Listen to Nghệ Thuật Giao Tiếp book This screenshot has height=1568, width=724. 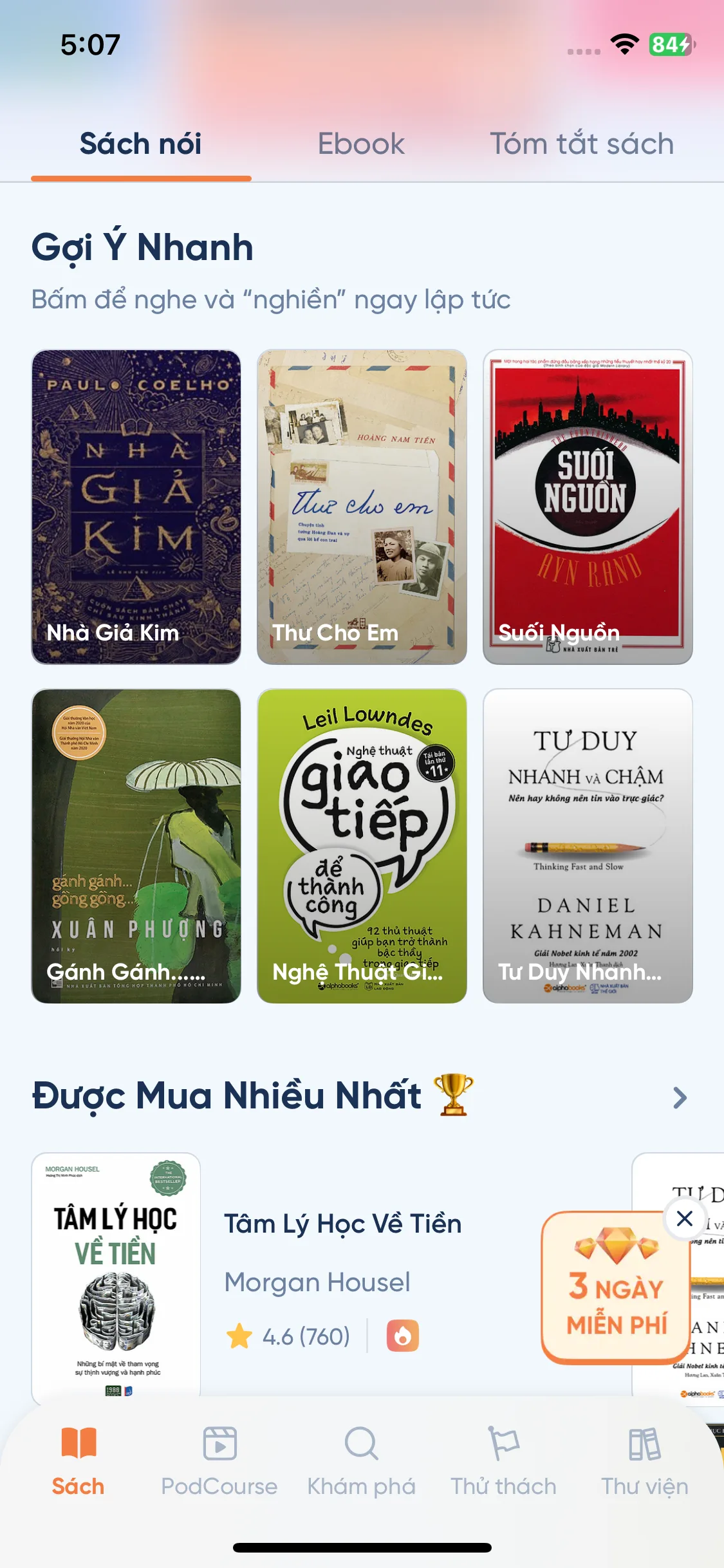(x=362, y=846)
